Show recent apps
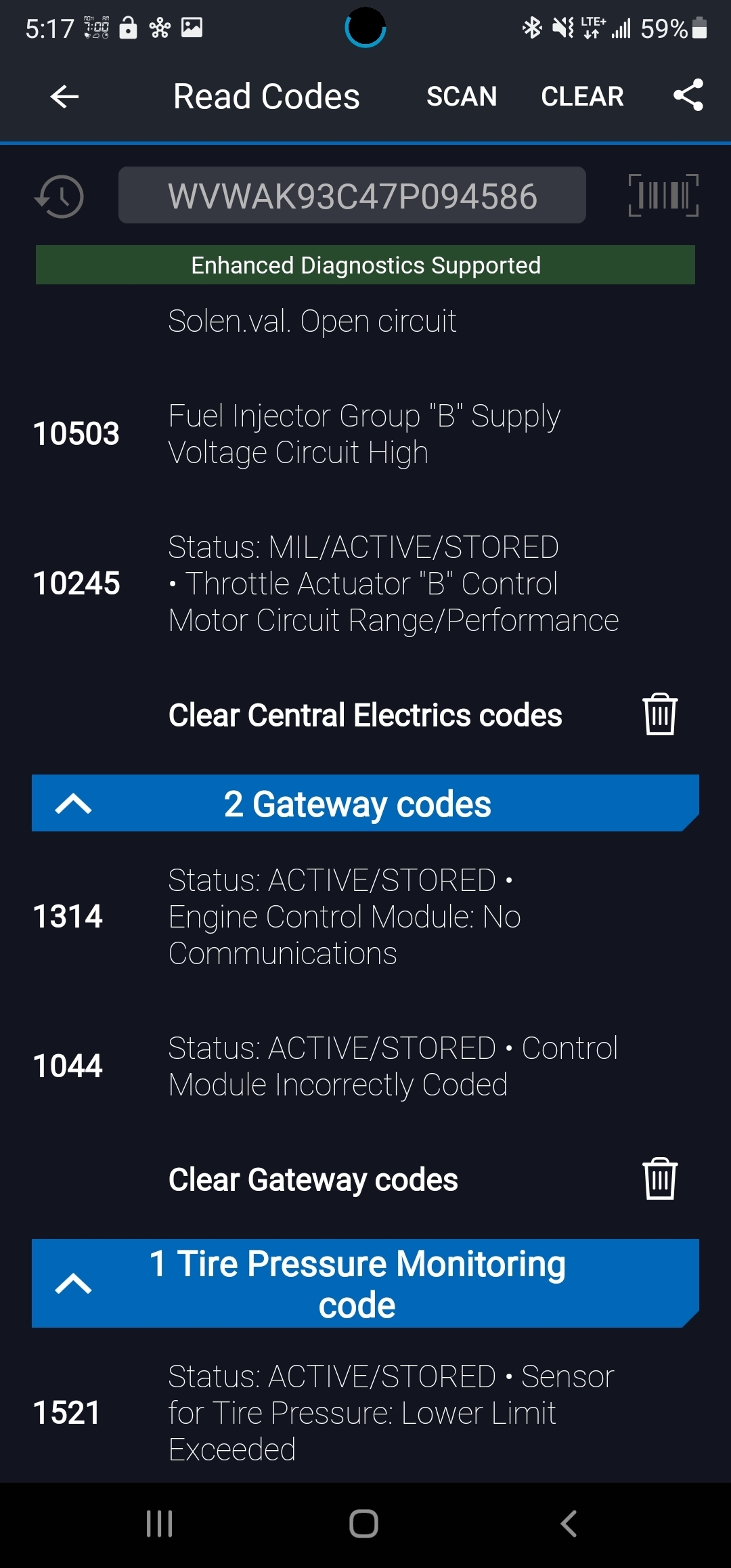Viewport: 731px width, 1568px height. 160,1524
